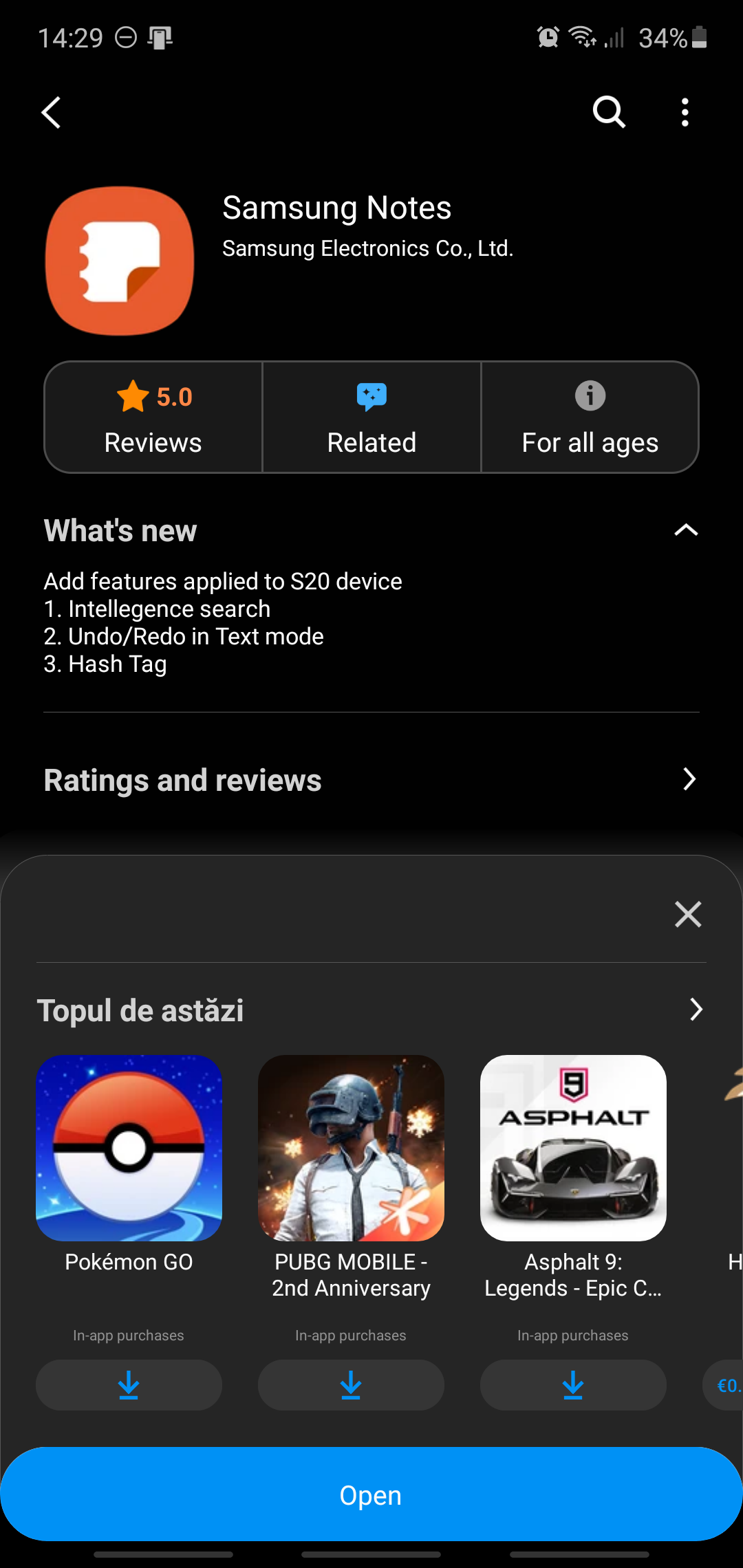Download Asphalt 9: Legends
Image resolution: width=743 pixels, height=1568 pixels.
[x=573, y=1385]
